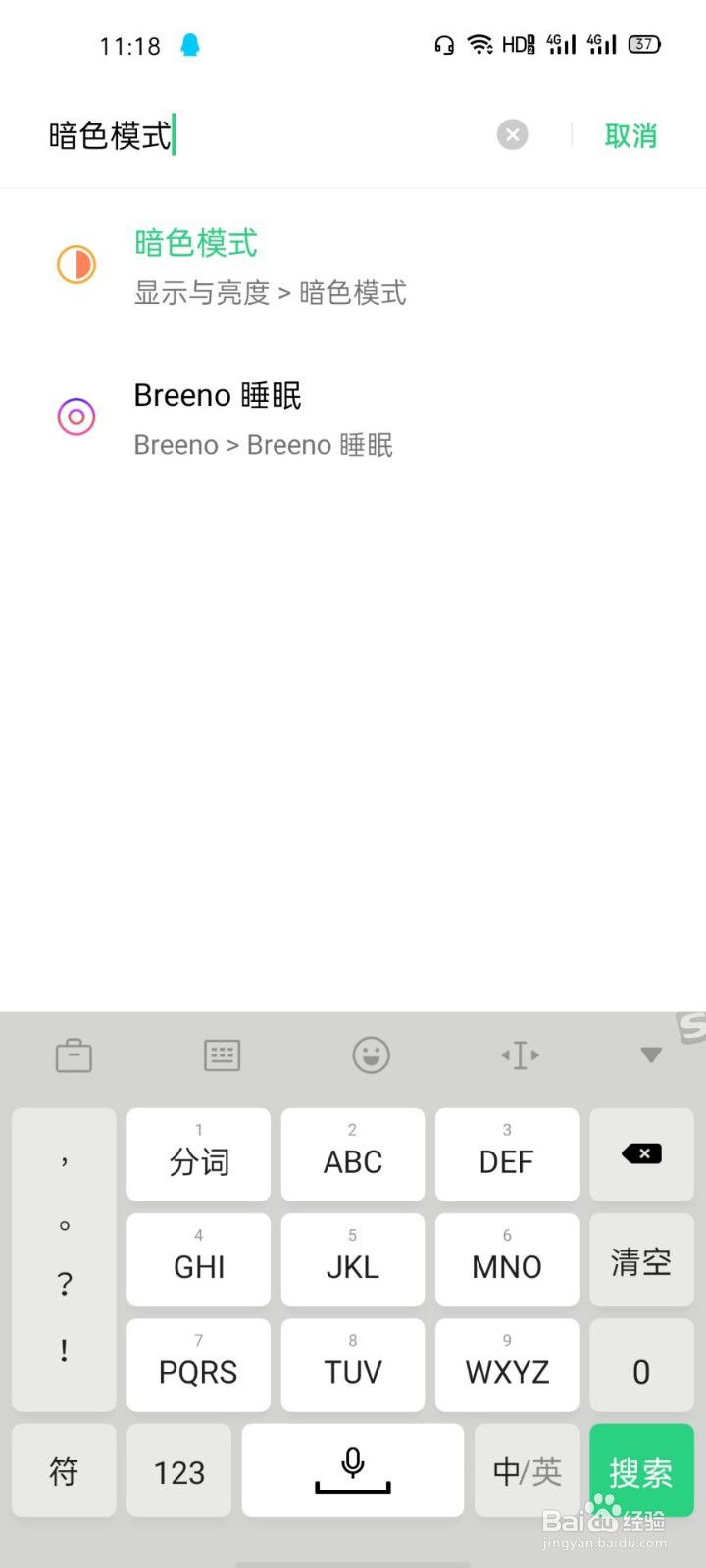
Task: Tap 清空 to clear input
Action: 641,1260
